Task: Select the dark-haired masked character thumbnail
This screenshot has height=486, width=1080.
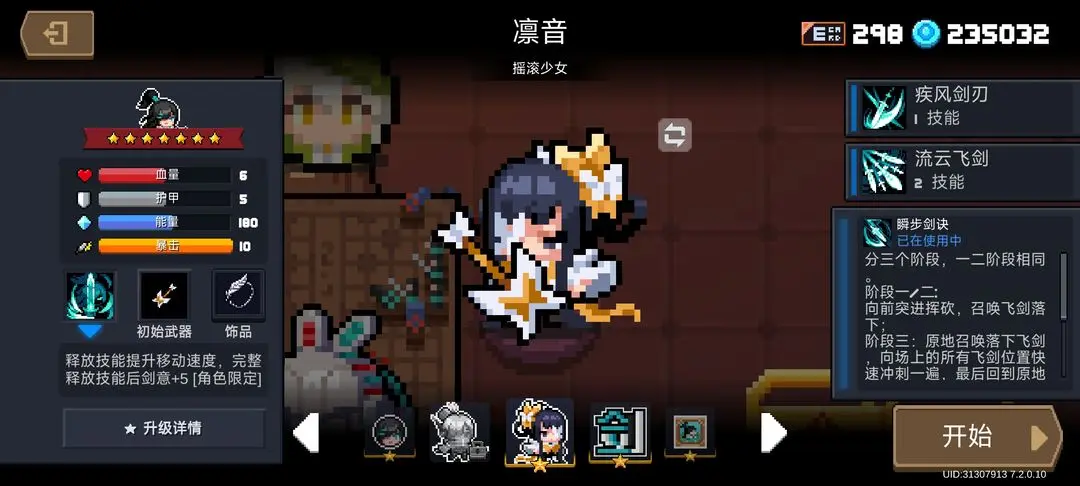Action: tap(389, 433)
